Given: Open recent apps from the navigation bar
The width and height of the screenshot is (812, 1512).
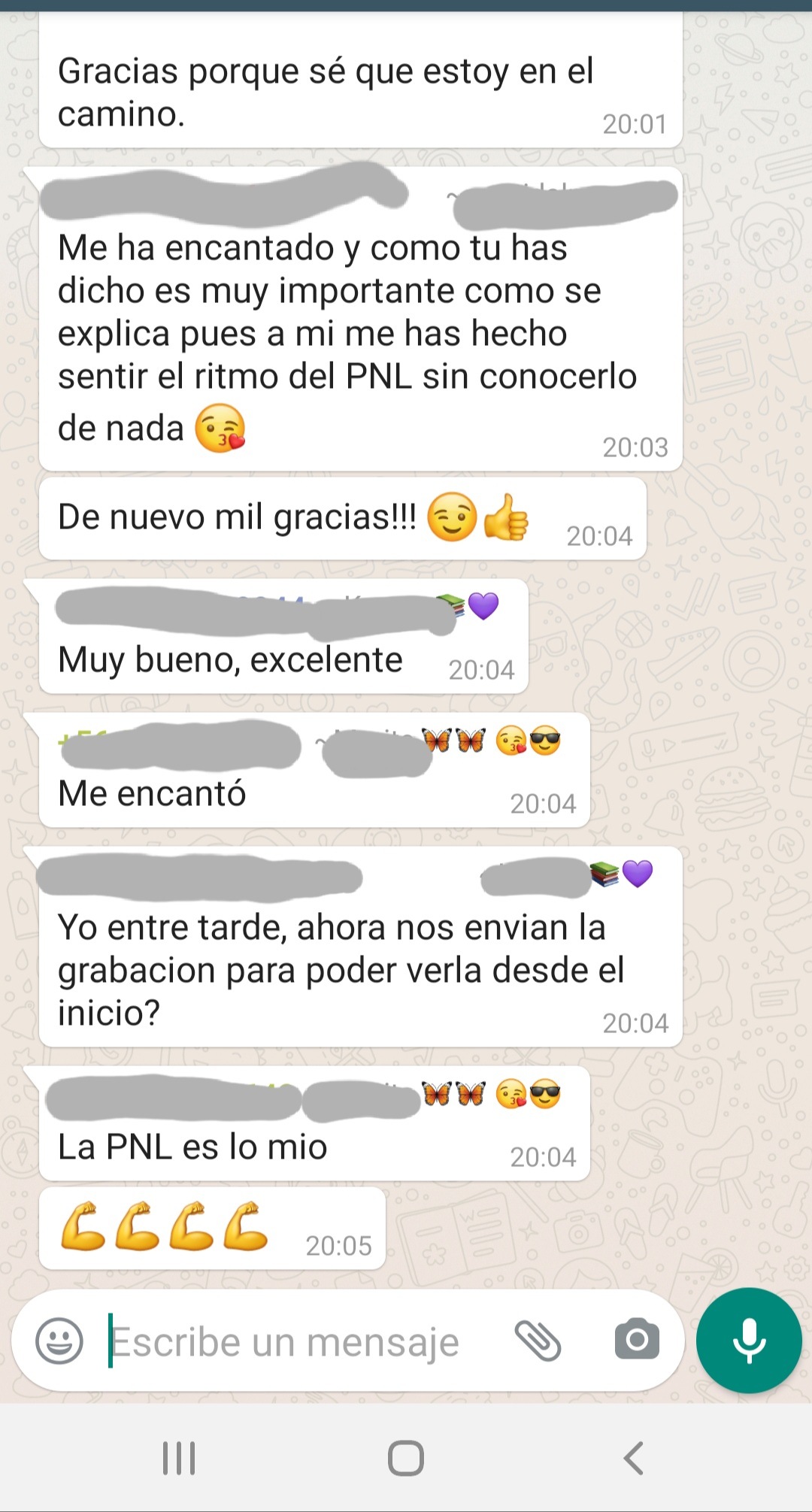Looking at the screenshot, I should tap(179, 1458).
